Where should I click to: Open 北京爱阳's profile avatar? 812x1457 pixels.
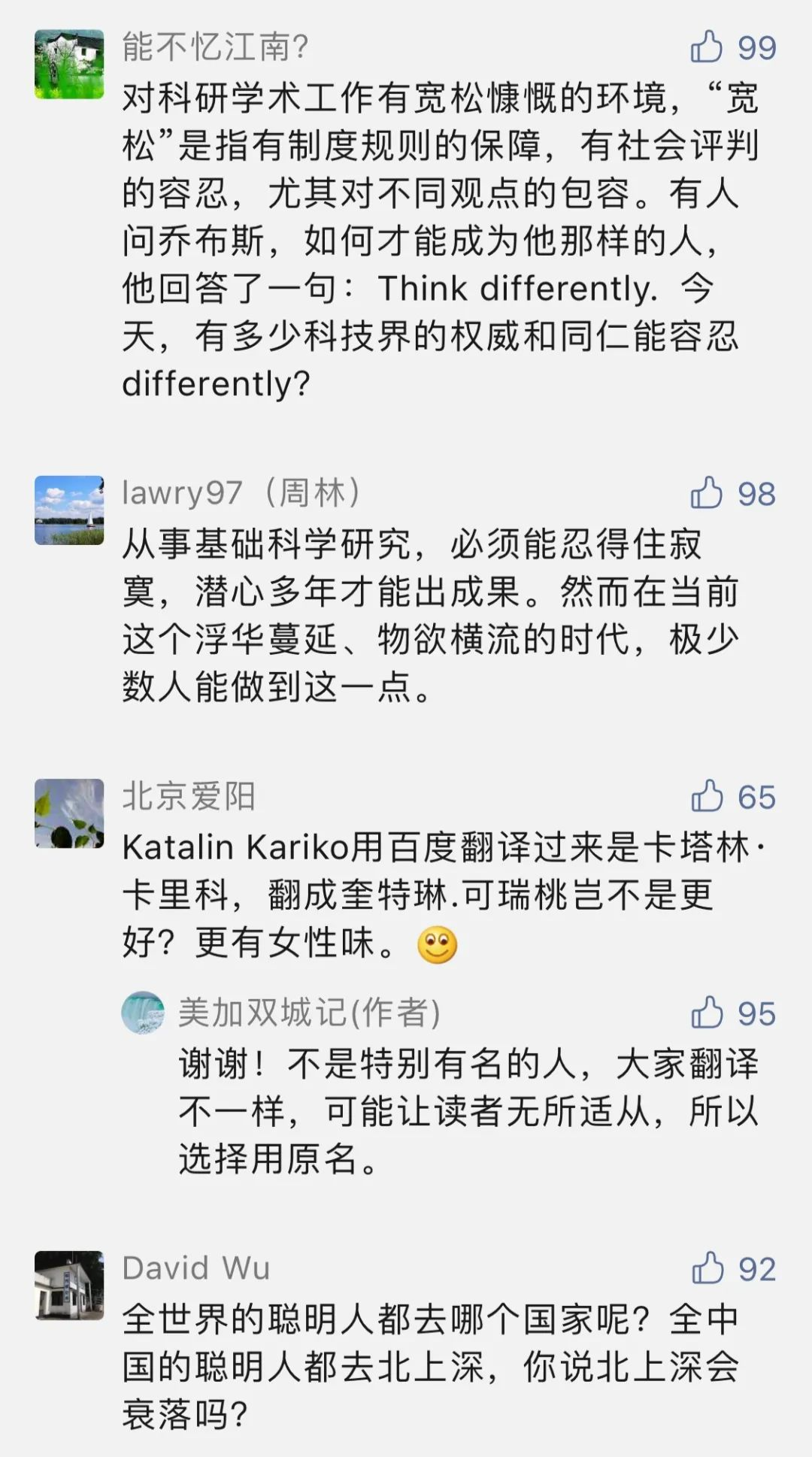(69, 813)
